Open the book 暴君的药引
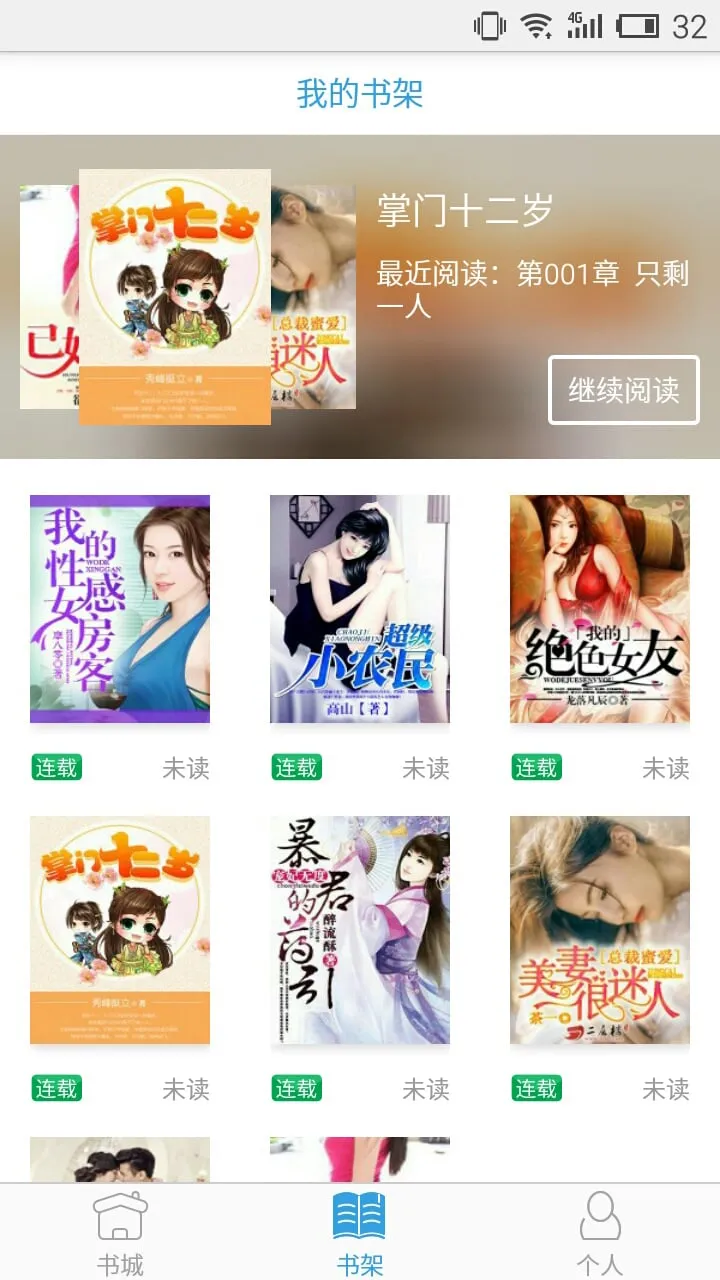Screen dimensions: 720x1280 point(360,930)
